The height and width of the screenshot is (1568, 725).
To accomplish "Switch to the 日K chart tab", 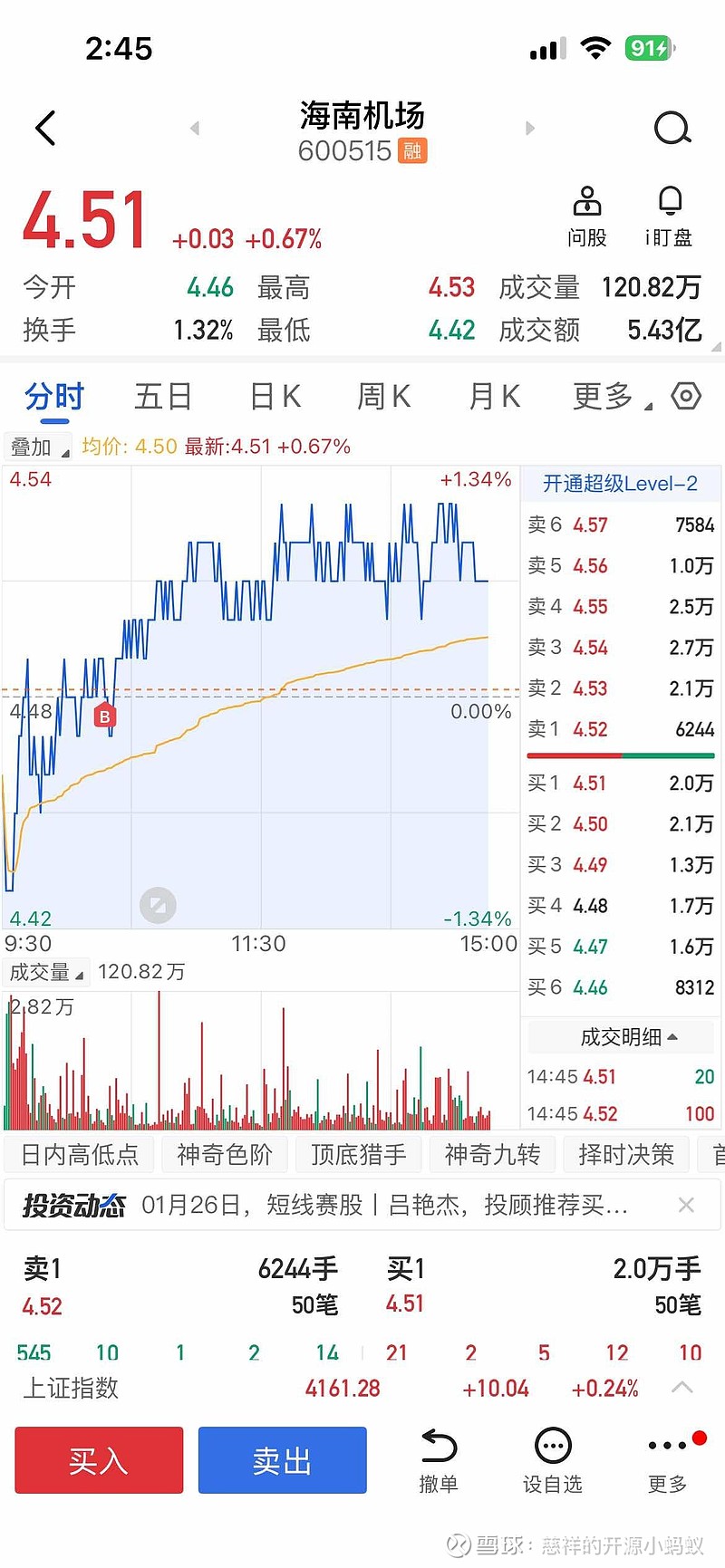I will [275, 397].
